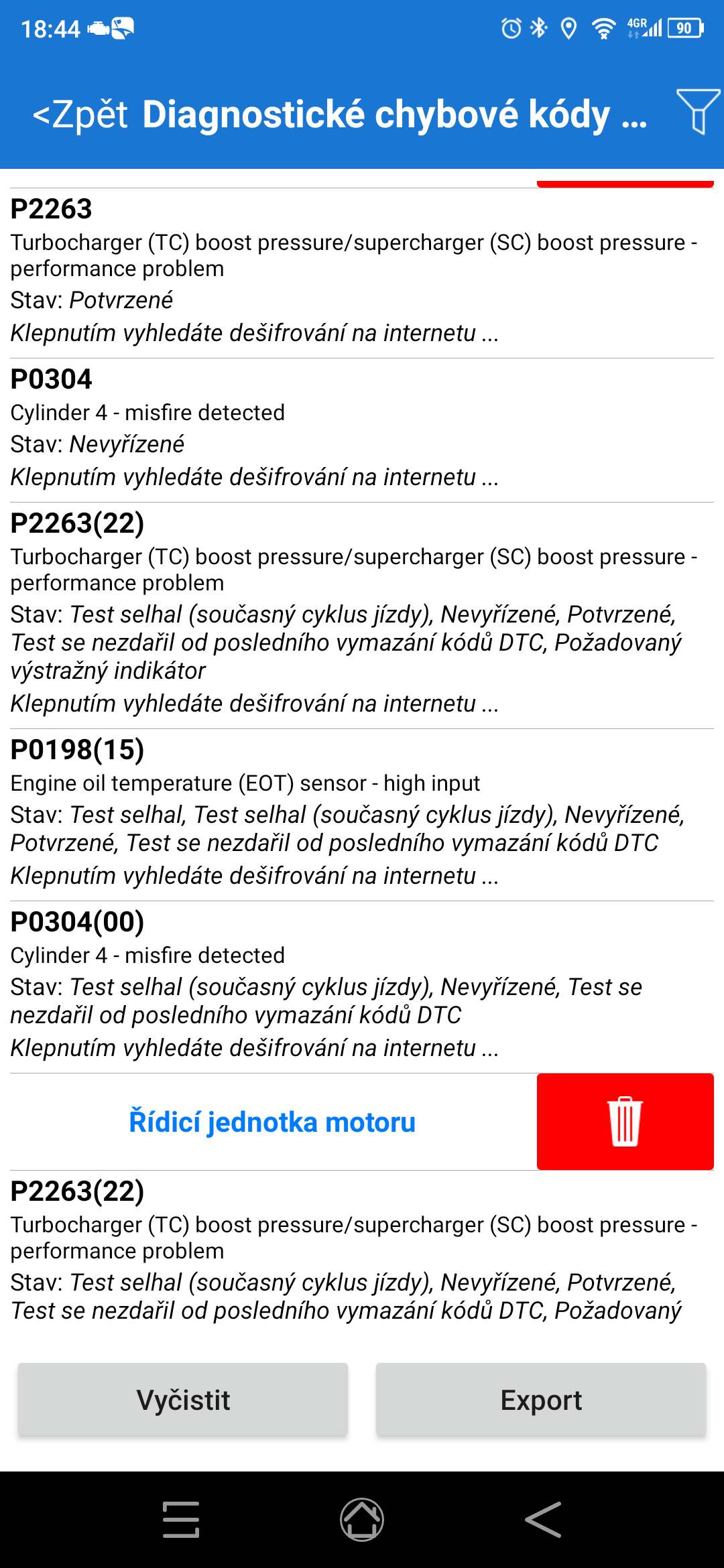
Task: Export the diagnostic codes
Action: (541, 1400)
